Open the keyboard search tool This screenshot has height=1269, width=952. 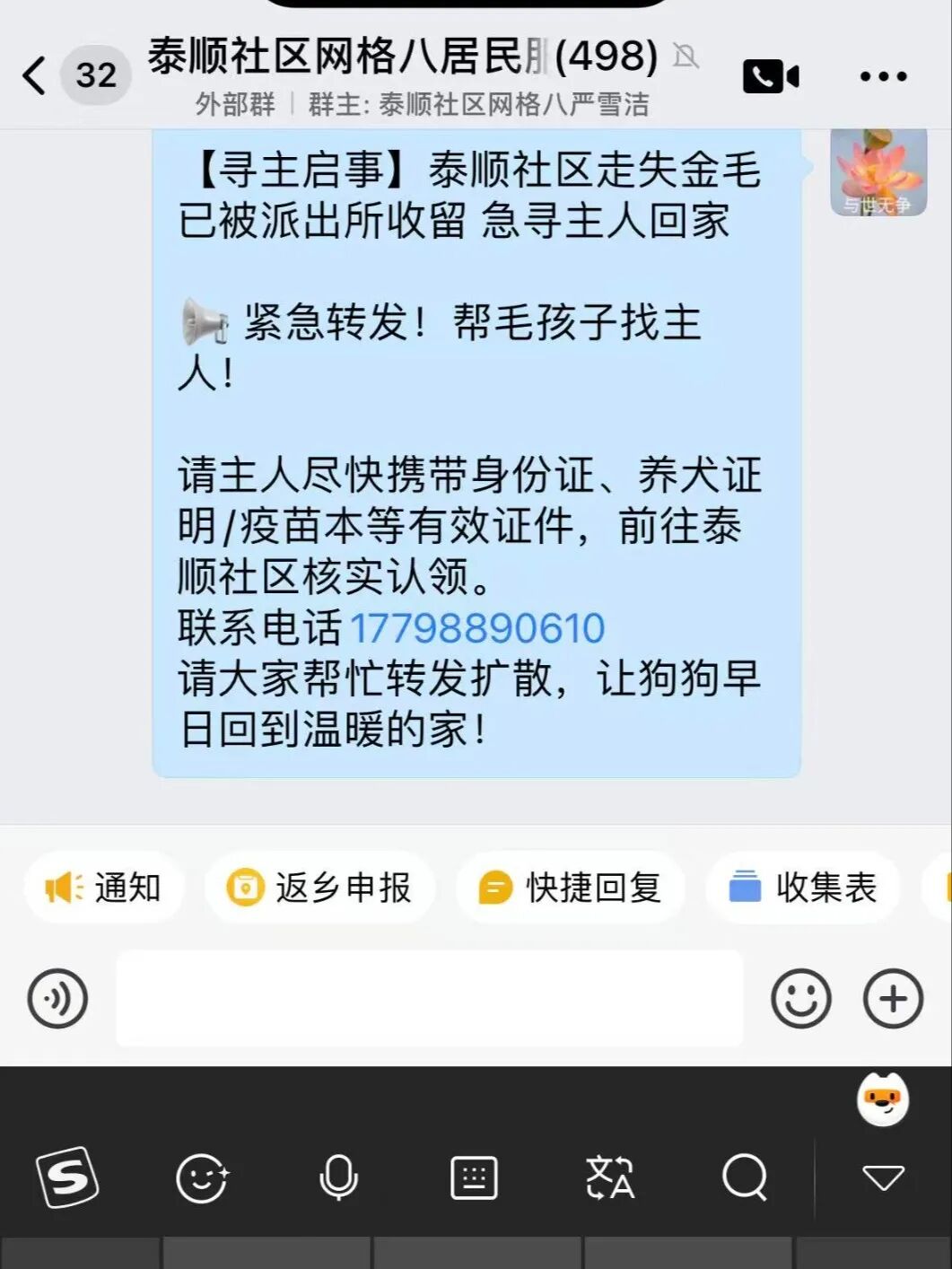tap(745, 1177)
